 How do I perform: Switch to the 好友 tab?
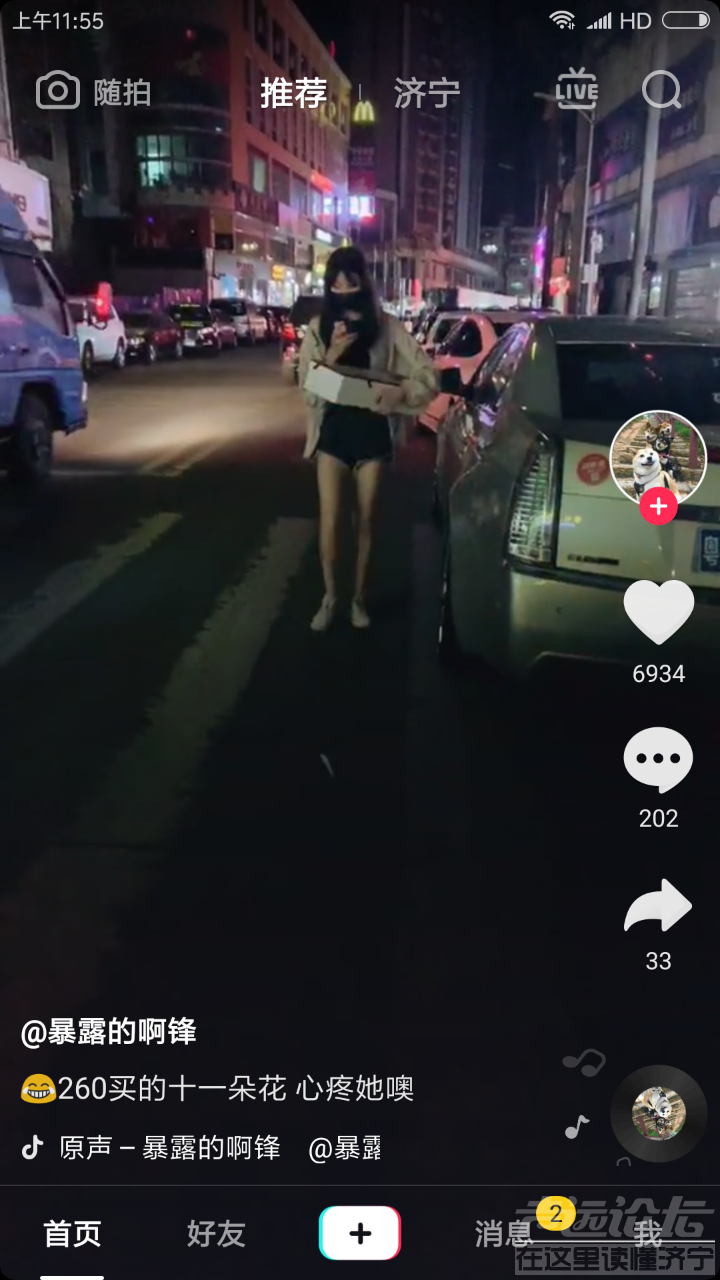[216, 1234]
